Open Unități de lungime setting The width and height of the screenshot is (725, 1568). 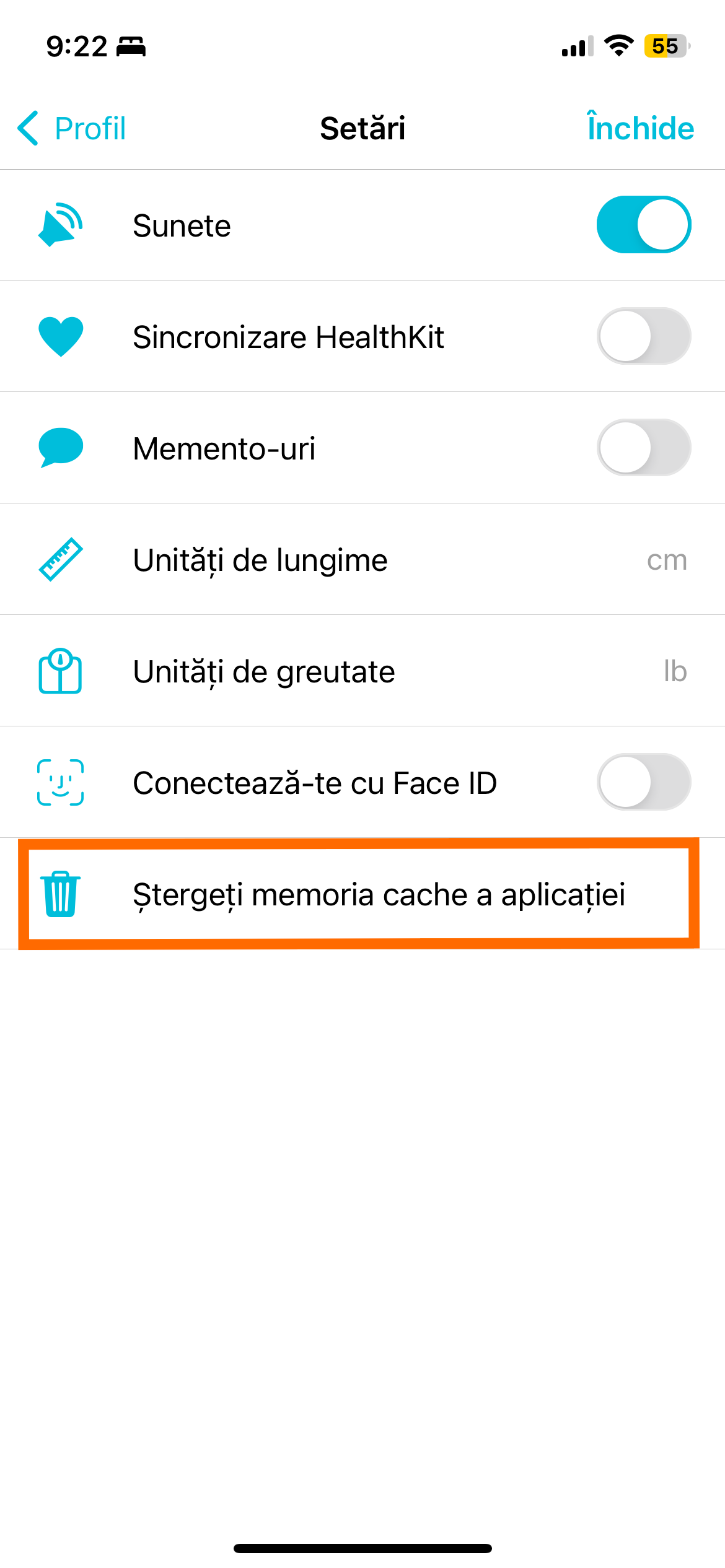click(362, 560)
